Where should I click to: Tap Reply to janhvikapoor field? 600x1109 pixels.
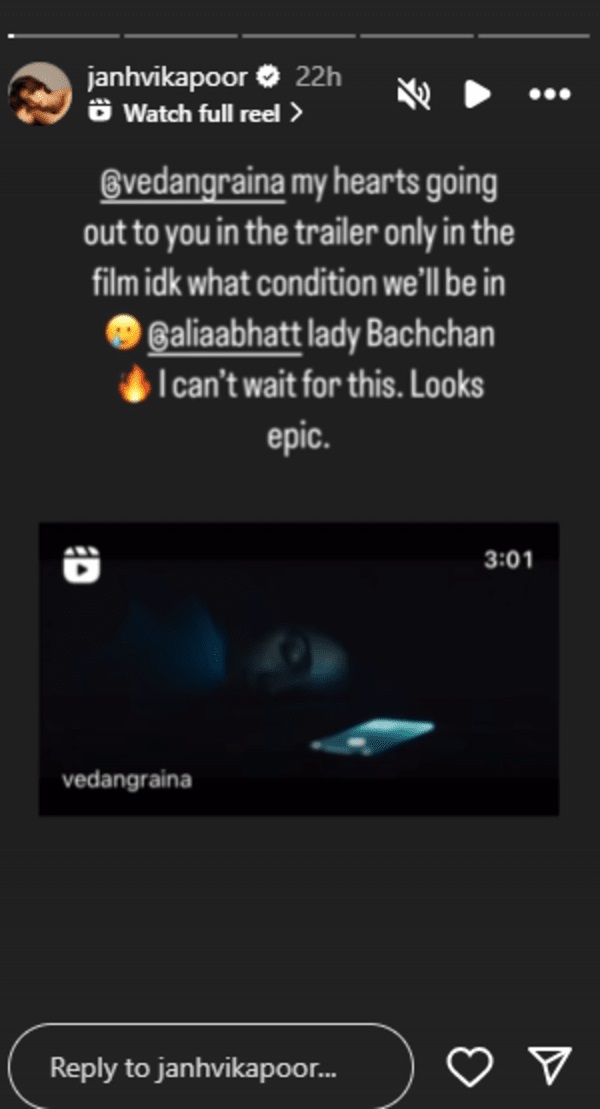pos(210,1068)
